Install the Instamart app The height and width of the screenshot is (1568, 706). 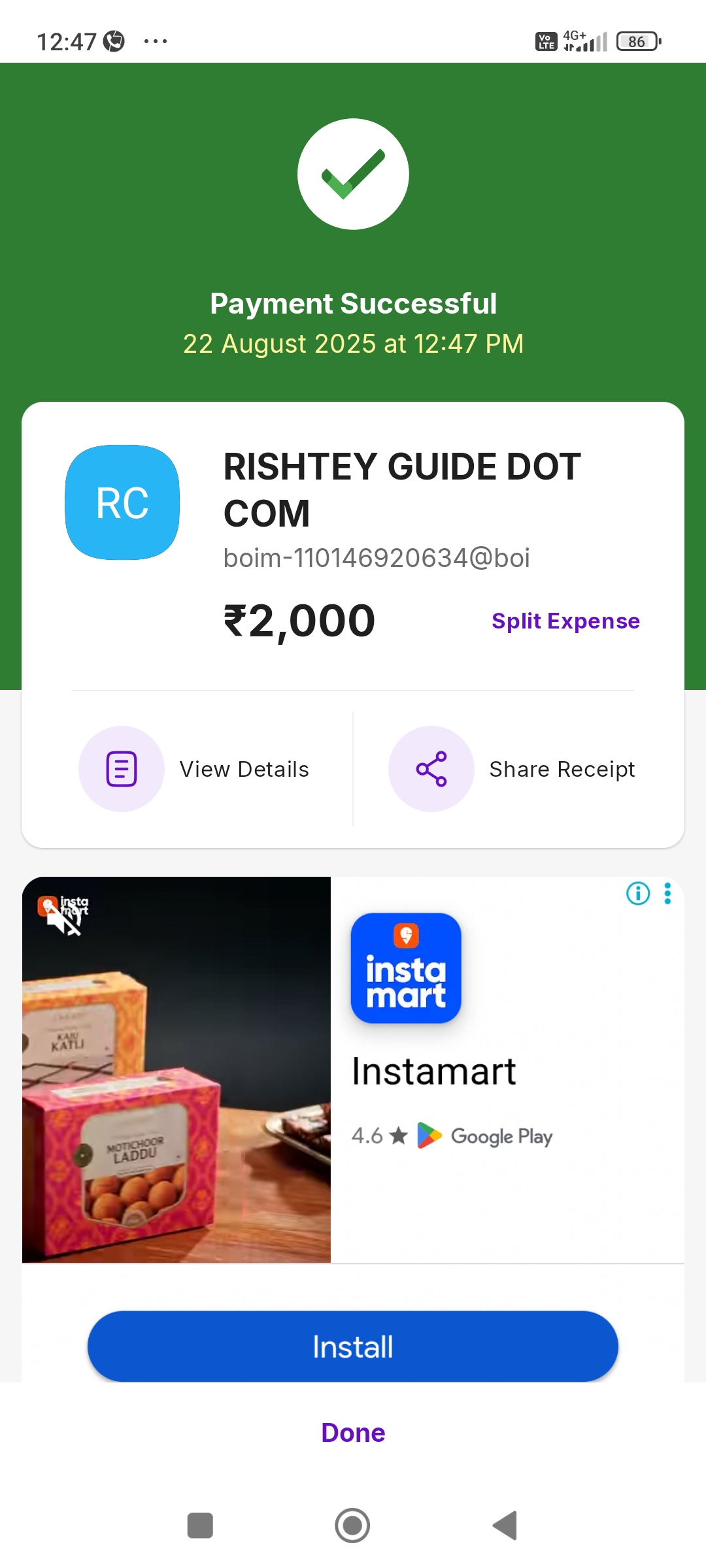pyautogui.click(x=353, y=1347)
